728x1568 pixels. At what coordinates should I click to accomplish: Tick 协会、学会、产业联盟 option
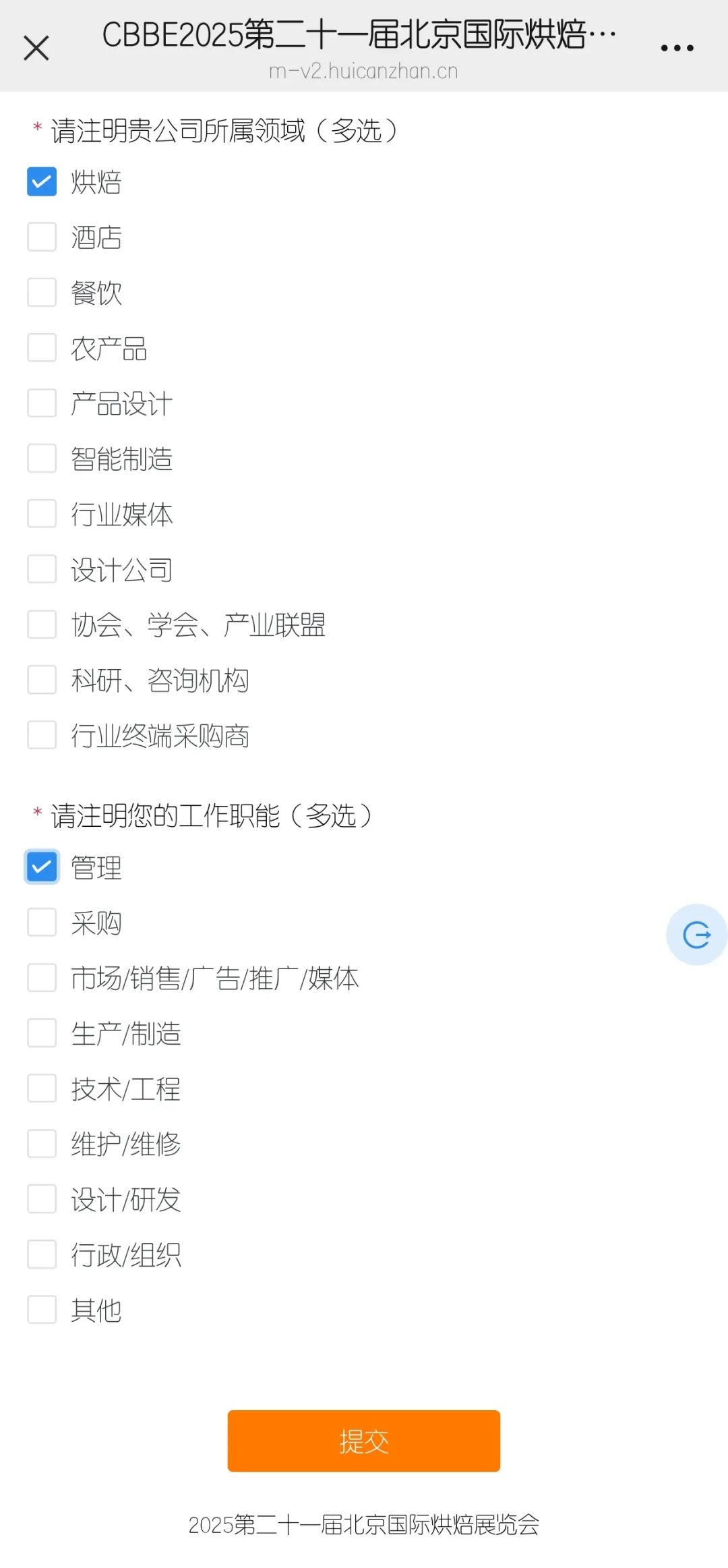click(x=42, y=624)
